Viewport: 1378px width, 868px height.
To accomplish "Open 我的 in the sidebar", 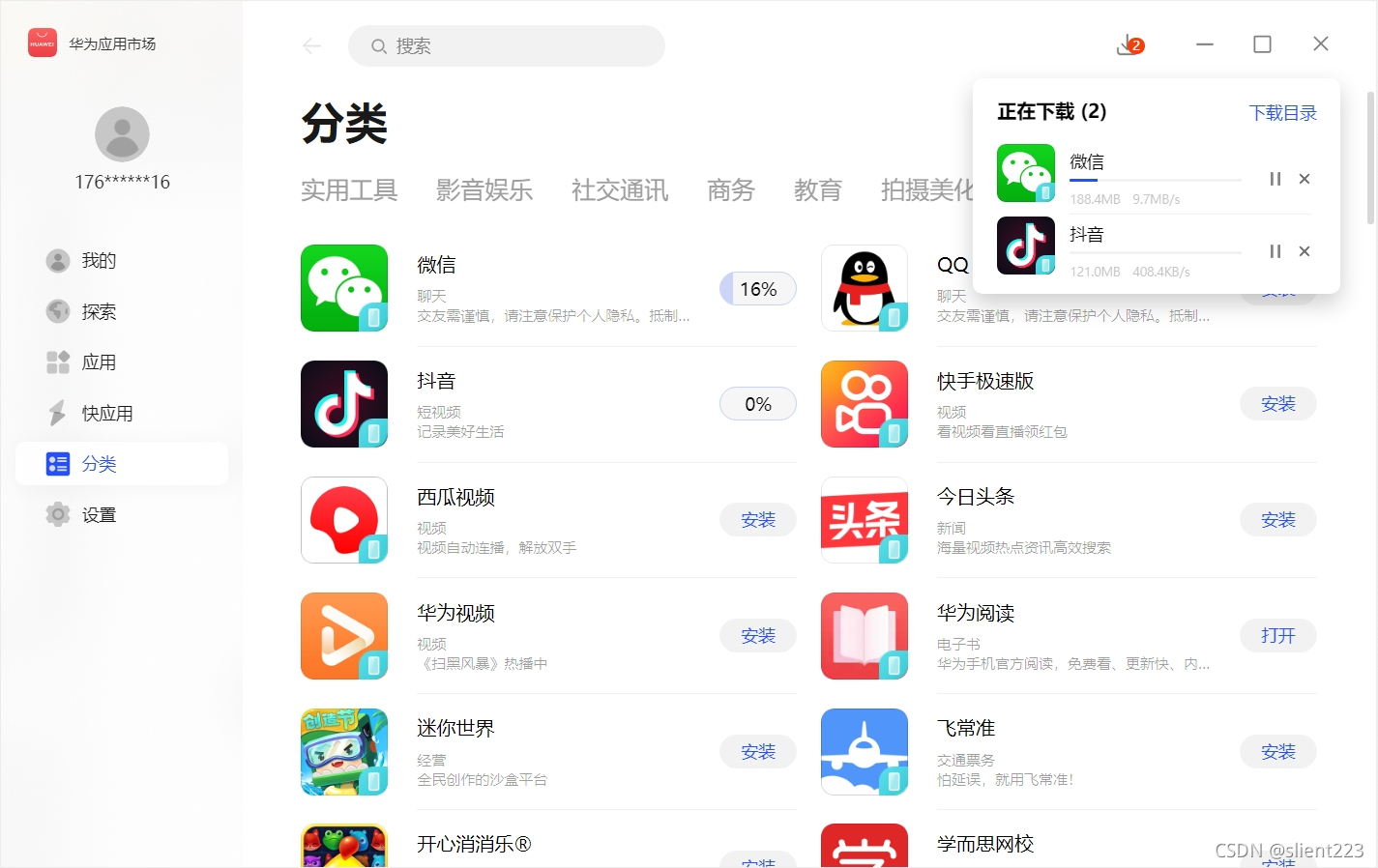I will click(x=98, y=261).
